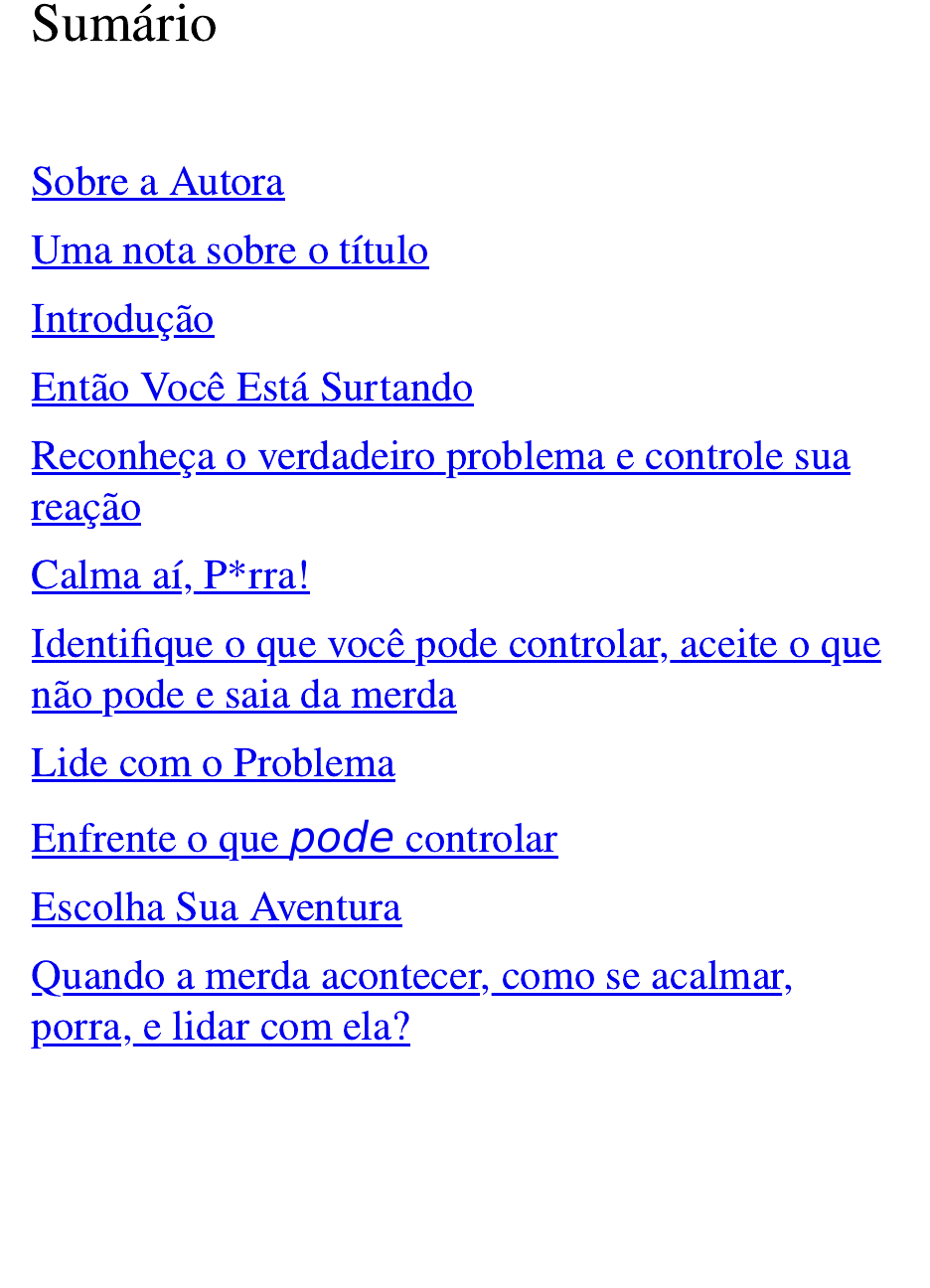This screenshot has width=930, height=1288.
Task: Open the Sobre a Autora link
Action: click(157, 183)
